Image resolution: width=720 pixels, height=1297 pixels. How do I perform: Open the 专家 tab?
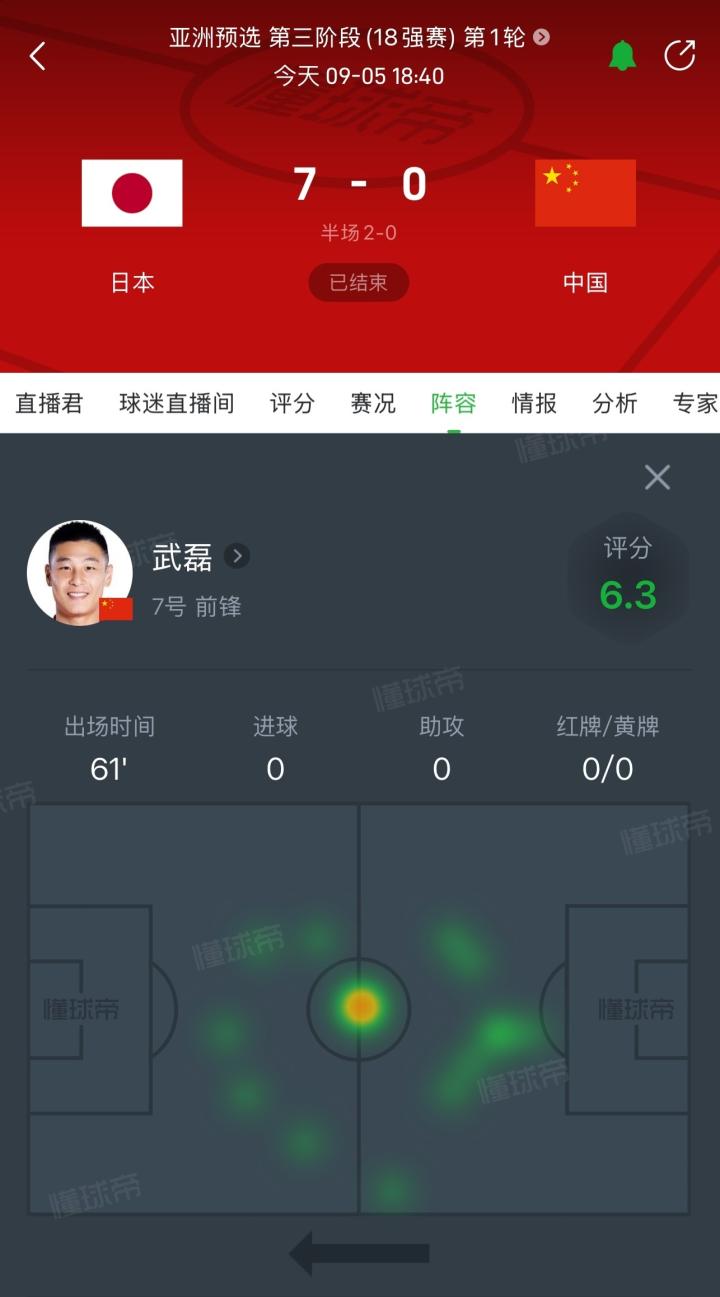[695, 403]
